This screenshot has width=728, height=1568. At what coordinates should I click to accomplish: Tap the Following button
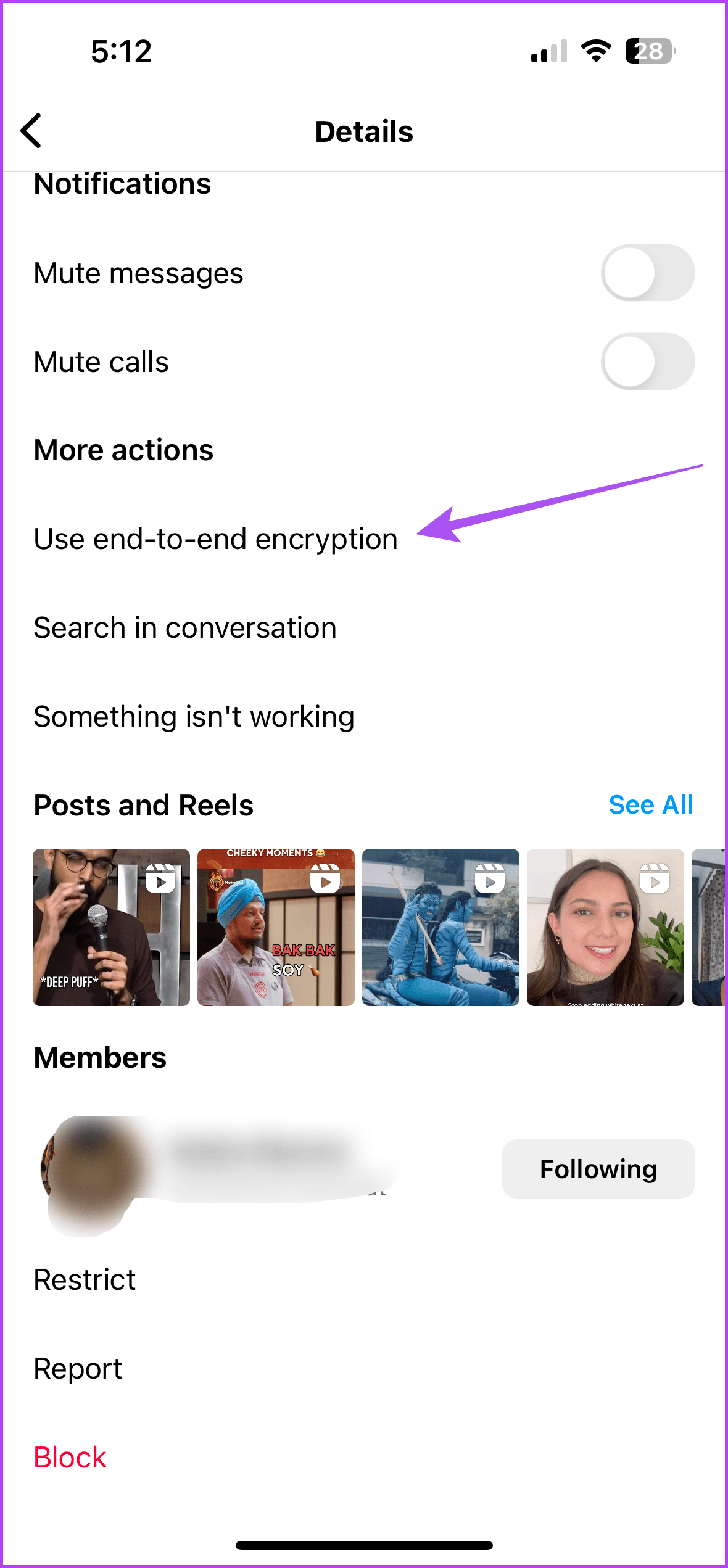[597, 1168]
